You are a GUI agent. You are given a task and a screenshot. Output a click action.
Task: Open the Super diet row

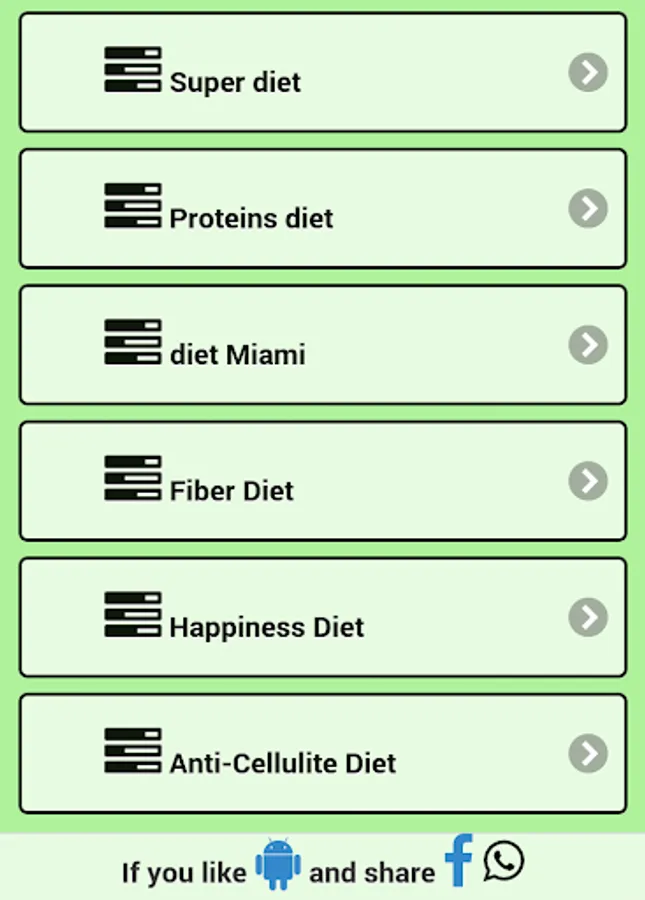(322, 73)
